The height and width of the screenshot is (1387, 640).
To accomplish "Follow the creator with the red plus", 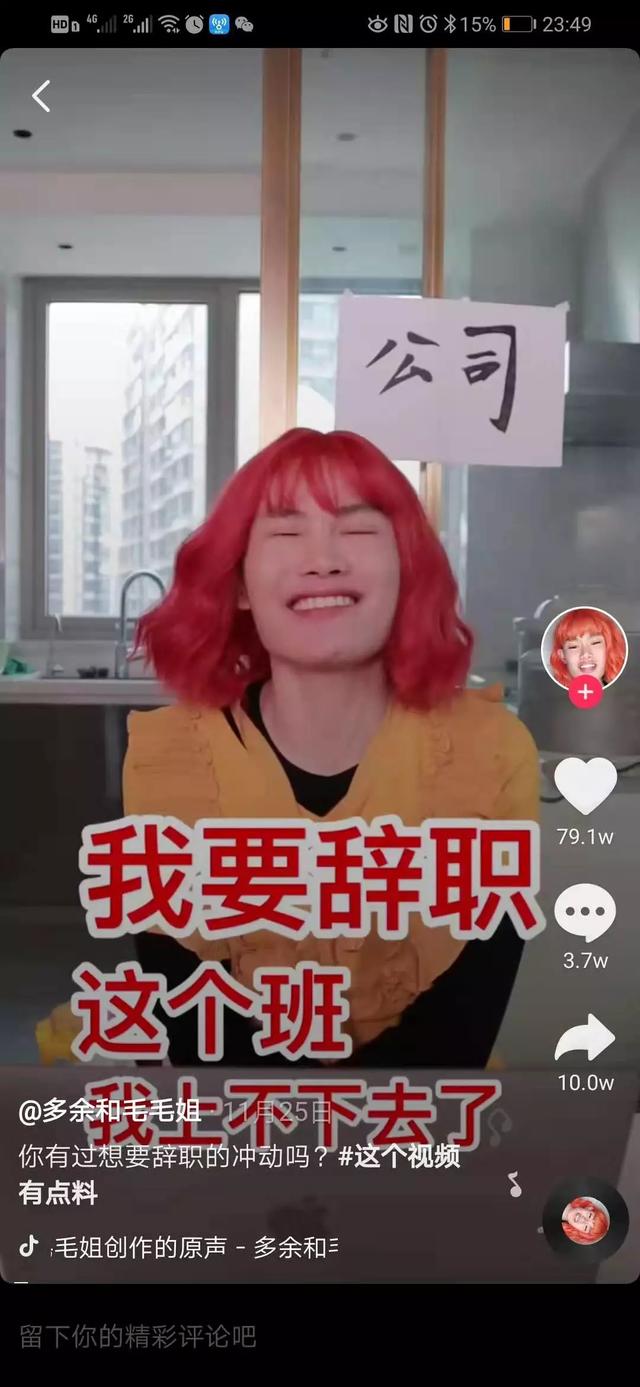I will point(585,692).
